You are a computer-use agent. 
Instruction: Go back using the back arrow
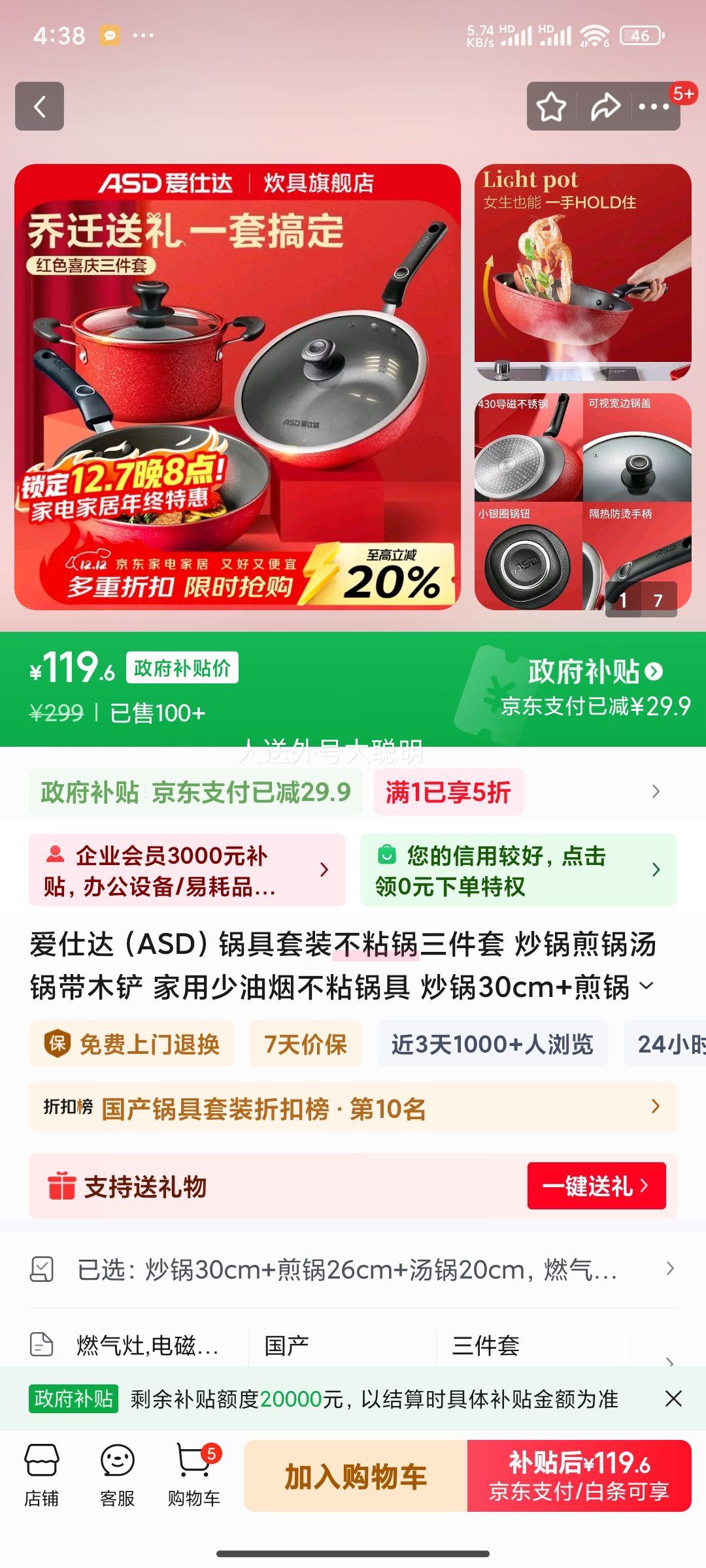pyautogui.click(x=39, y=106)
